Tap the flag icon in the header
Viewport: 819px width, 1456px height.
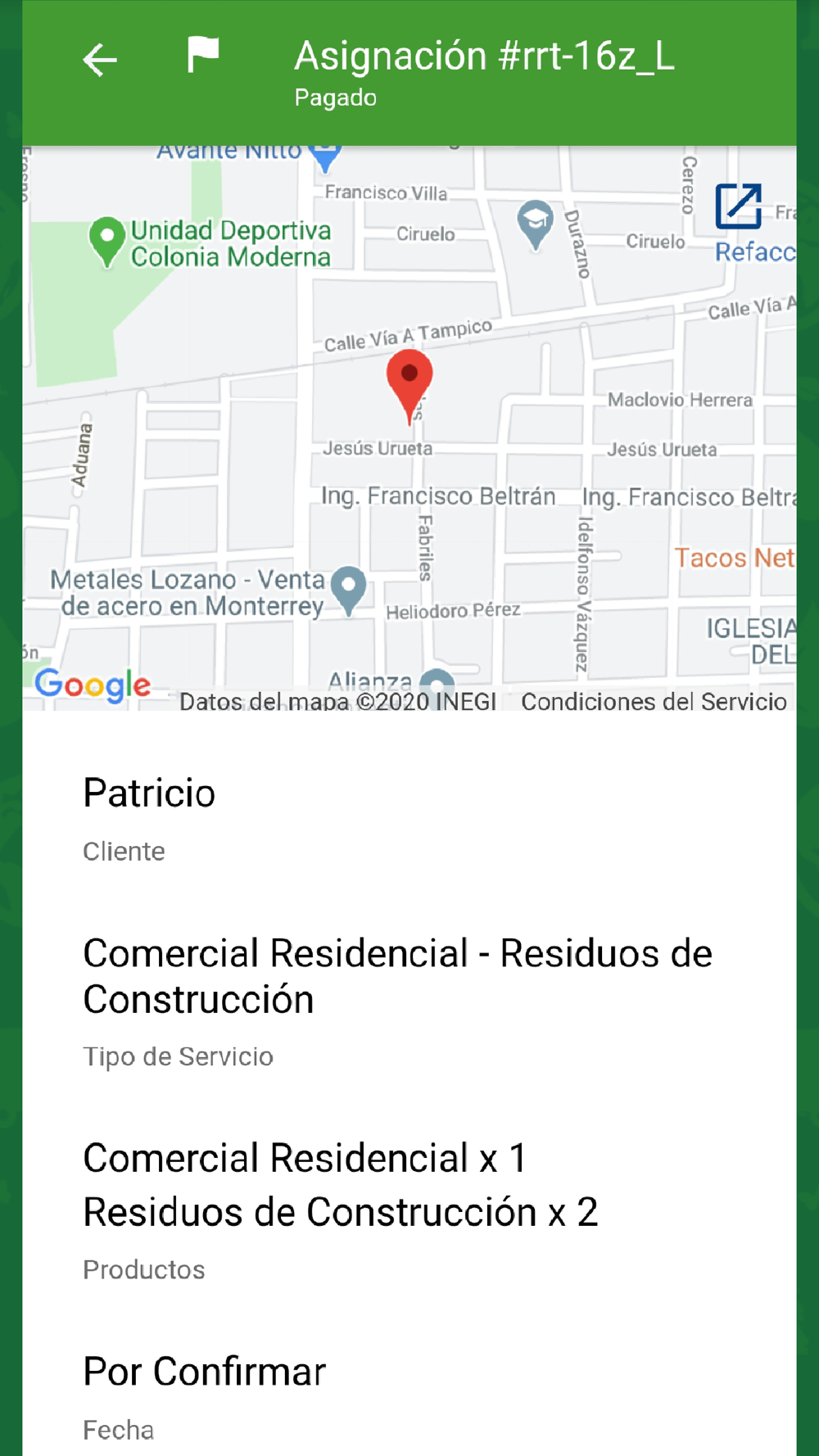(202, 55)
